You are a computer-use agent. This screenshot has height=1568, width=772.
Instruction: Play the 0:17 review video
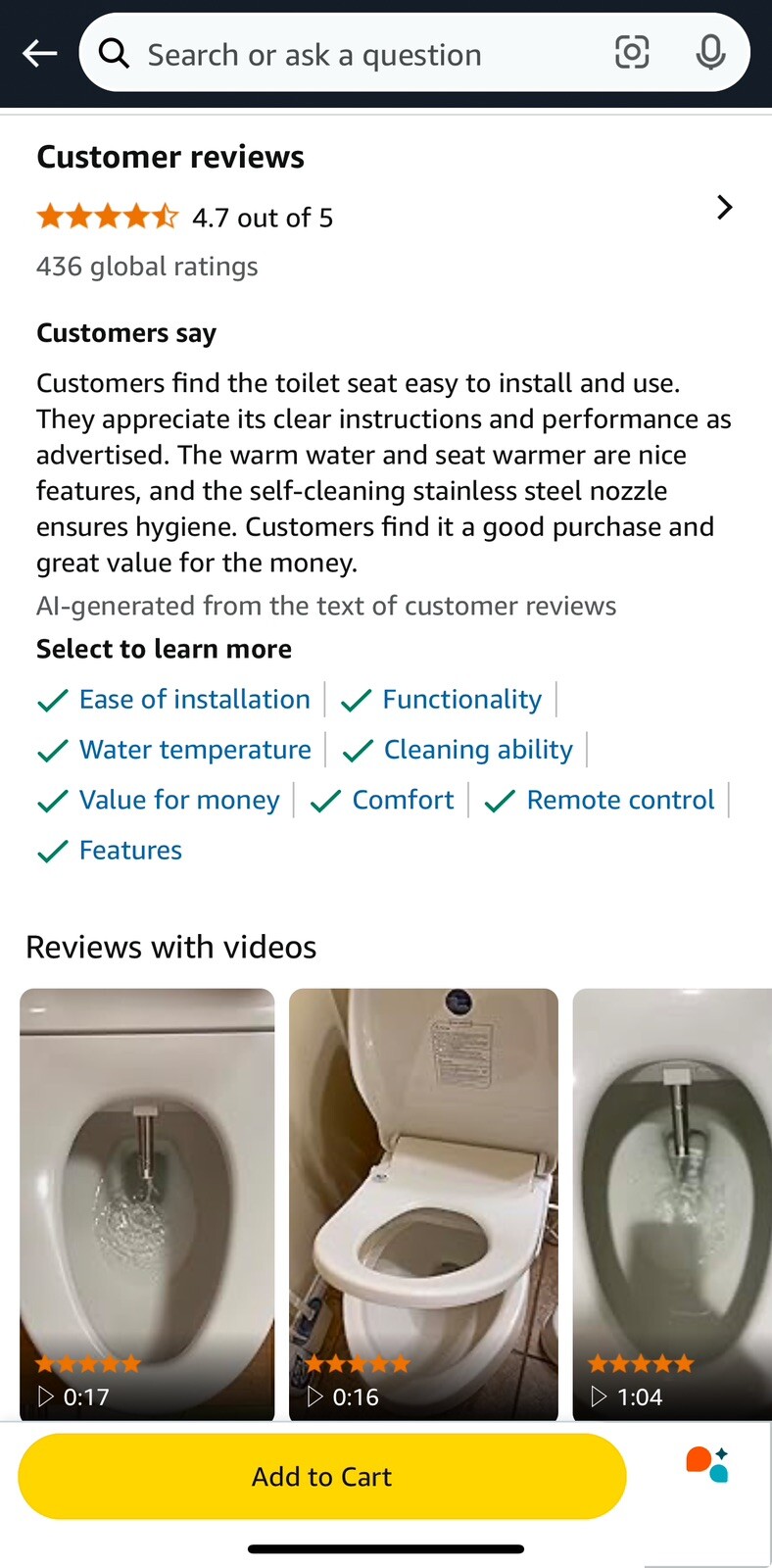click(x=147, y=1203)
